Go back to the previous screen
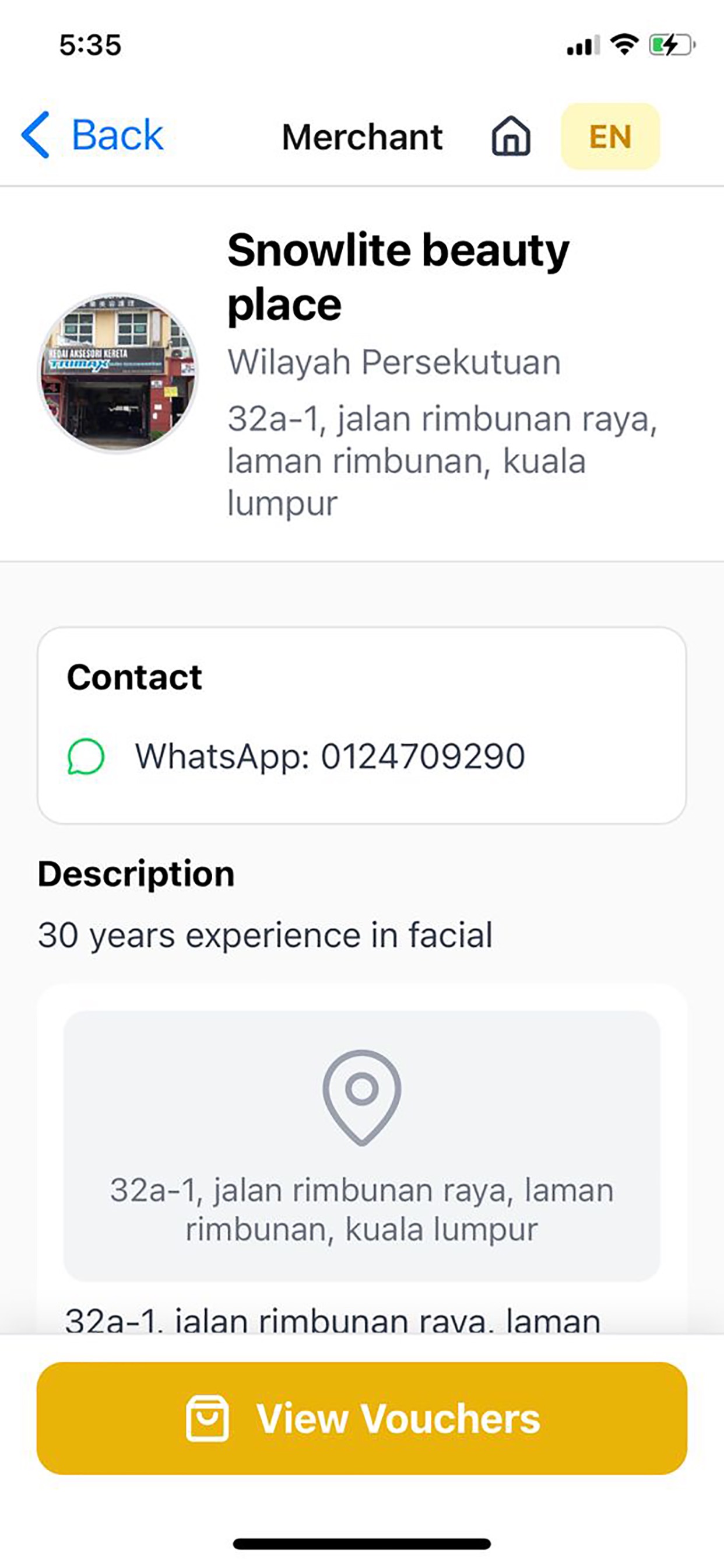Image resolution: width=724 pixels, height=1568 pixels. pos(93,135)
